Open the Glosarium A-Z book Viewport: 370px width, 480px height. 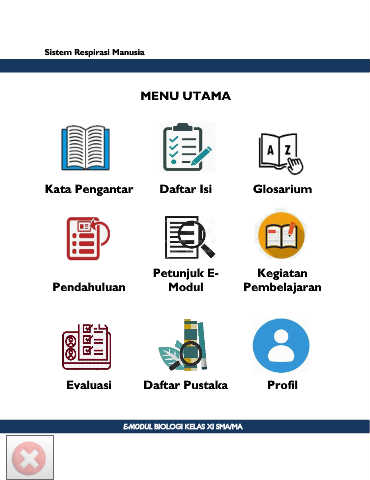tap(281, 153)
